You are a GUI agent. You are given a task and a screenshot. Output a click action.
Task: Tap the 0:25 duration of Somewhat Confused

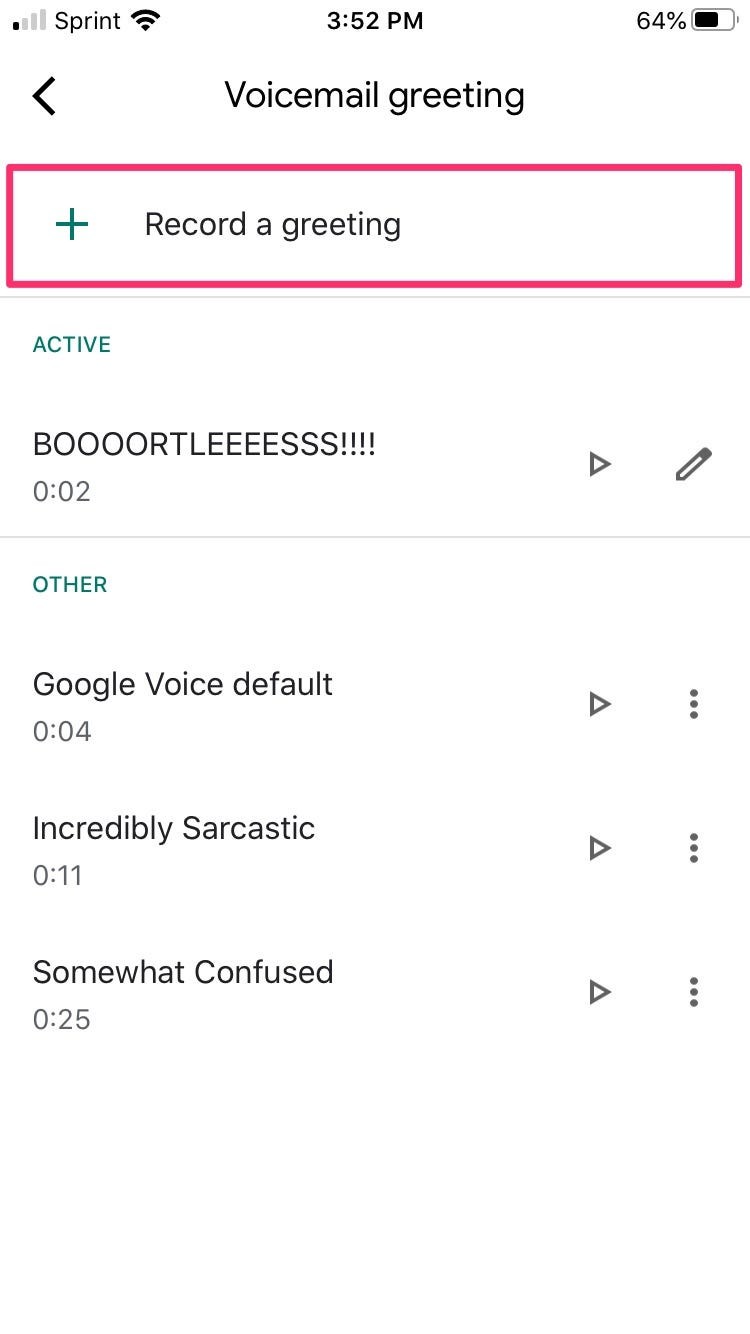tap(61, 1019)
